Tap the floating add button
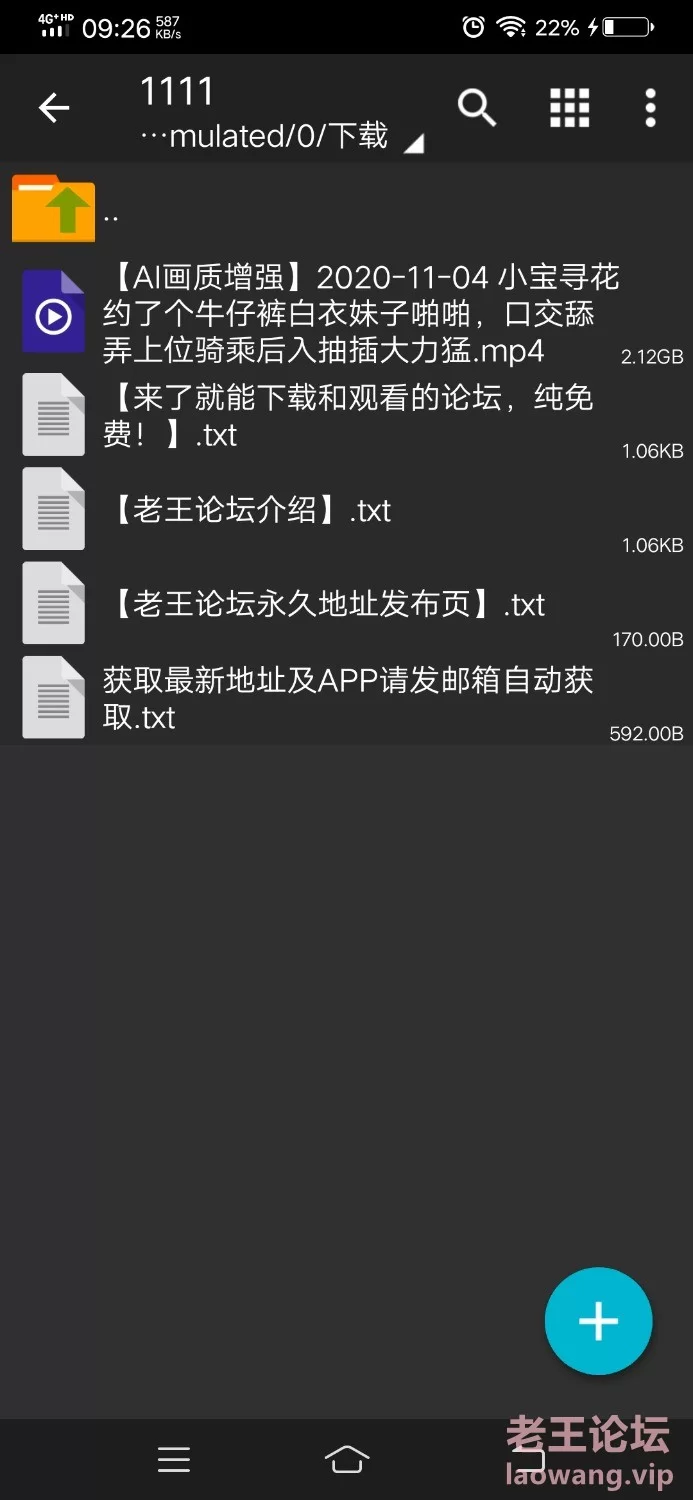 pyautogui.click(x=598, y=1321)
